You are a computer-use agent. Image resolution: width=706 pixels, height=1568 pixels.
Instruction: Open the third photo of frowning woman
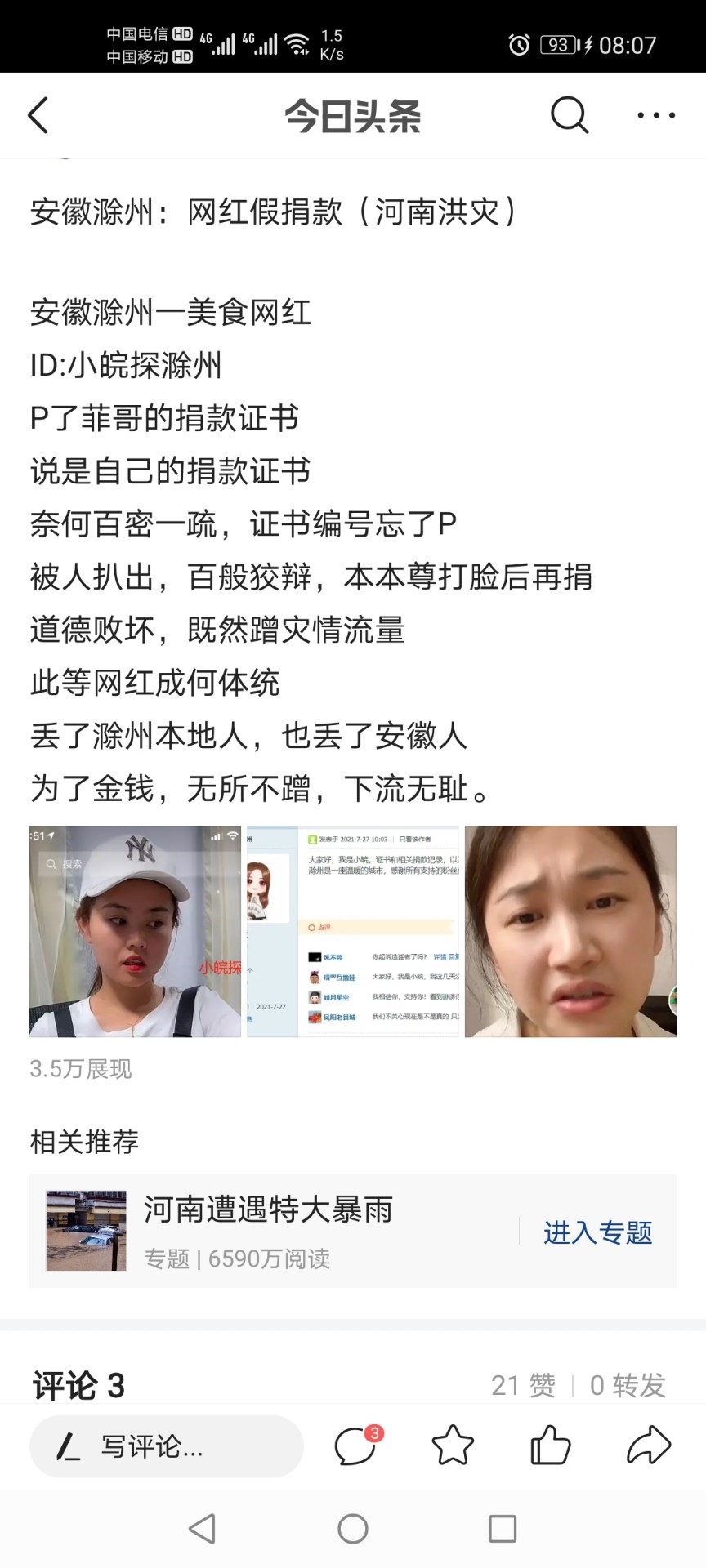pos(570,931)
